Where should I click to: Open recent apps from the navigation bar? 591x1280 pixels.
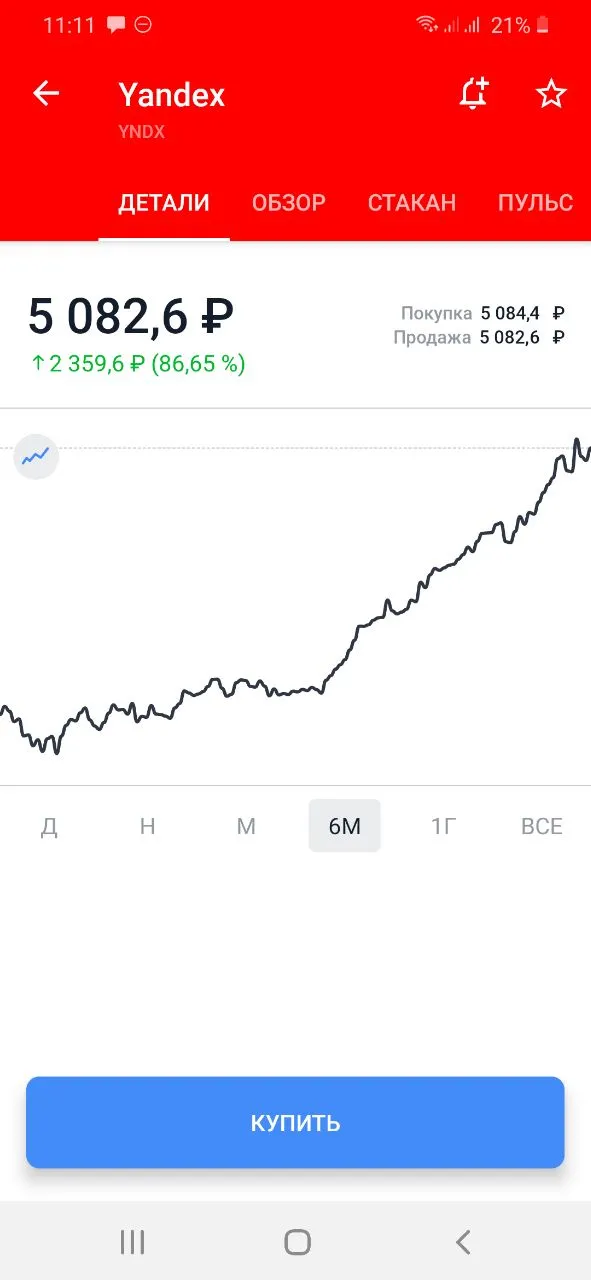coord(132,1242)
